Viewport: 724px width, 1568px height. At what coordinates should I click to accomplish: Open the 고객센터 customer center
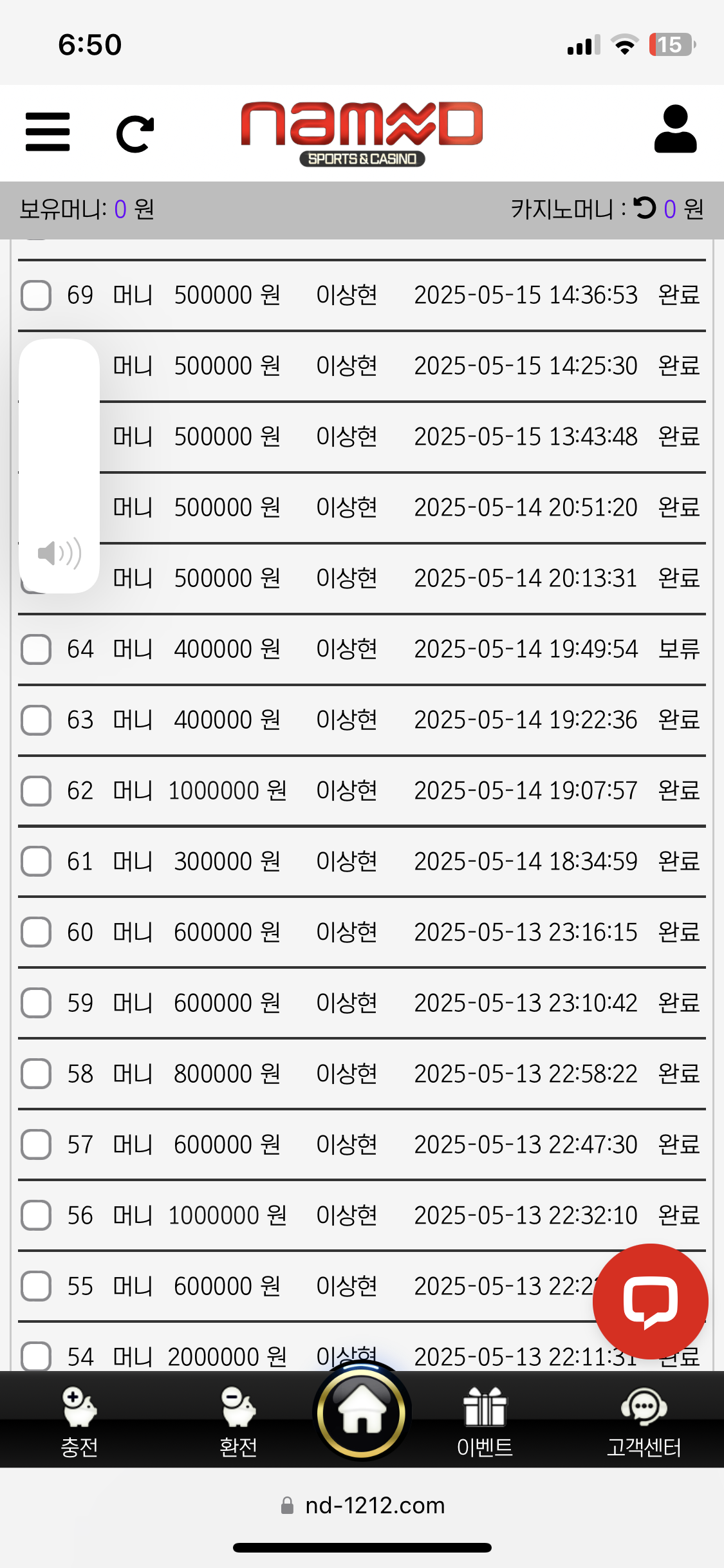pyautogui.click(x=644, y=1421)
